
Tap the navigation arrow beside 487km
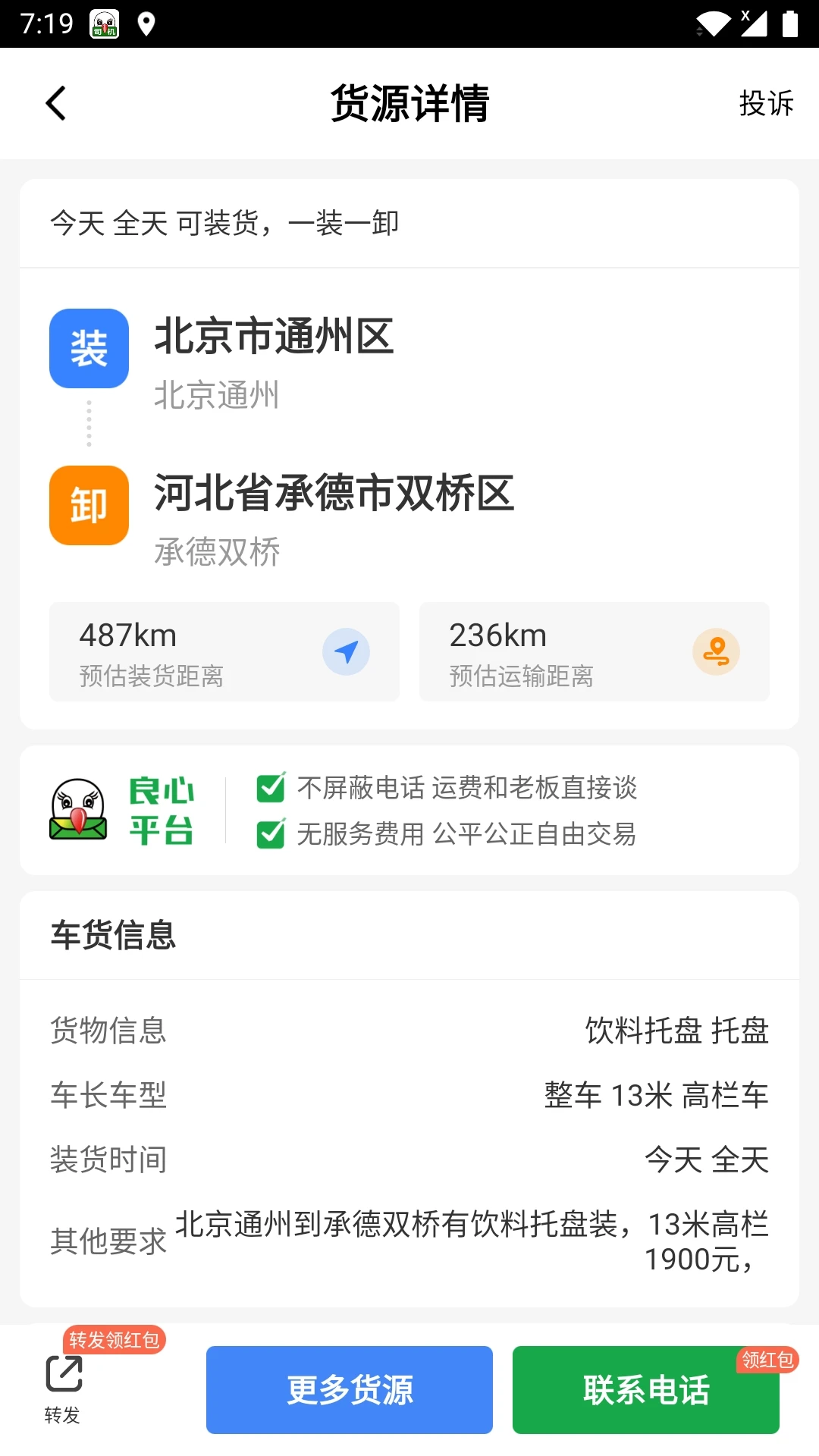coord(346,651)
